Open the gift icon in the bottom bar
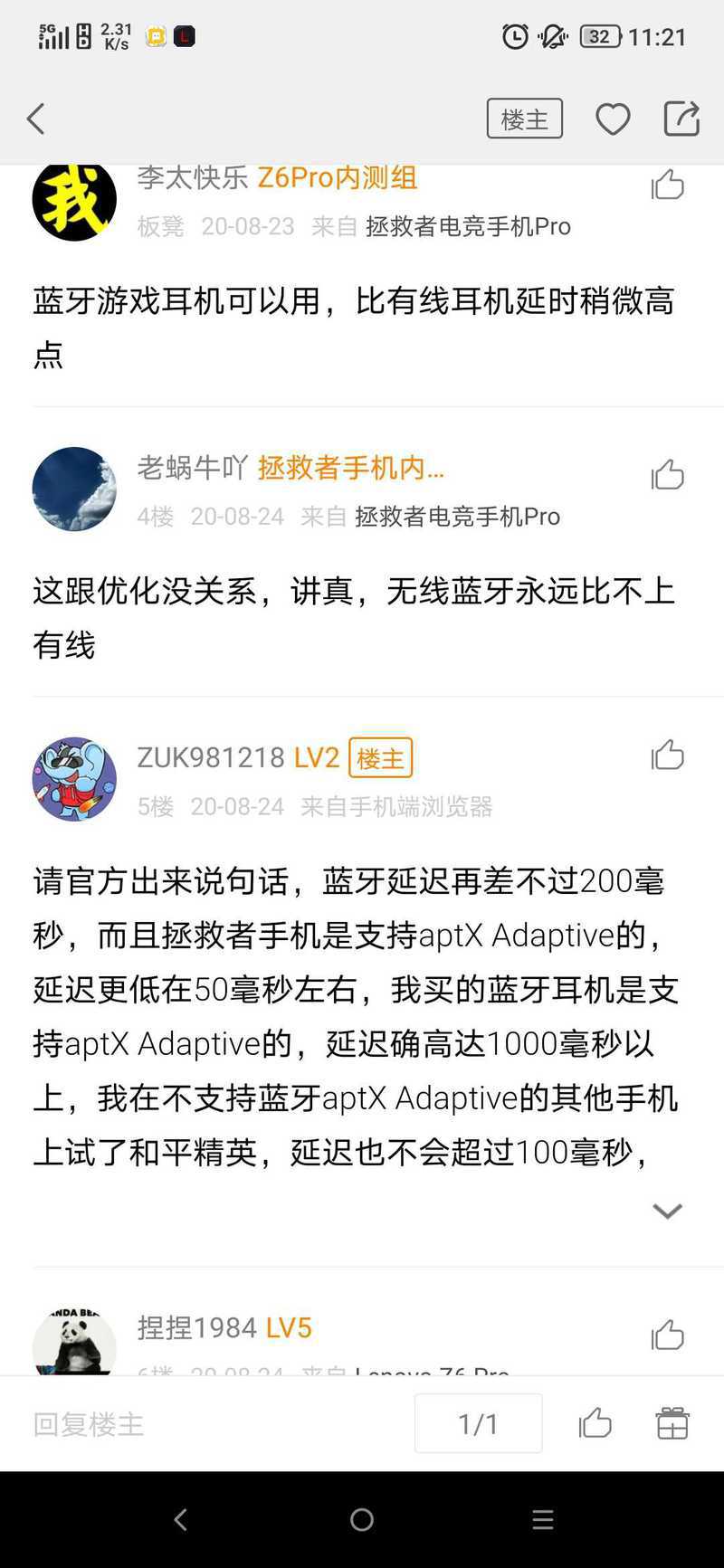Screen dimensions: 724x1568 [672, 1423]
